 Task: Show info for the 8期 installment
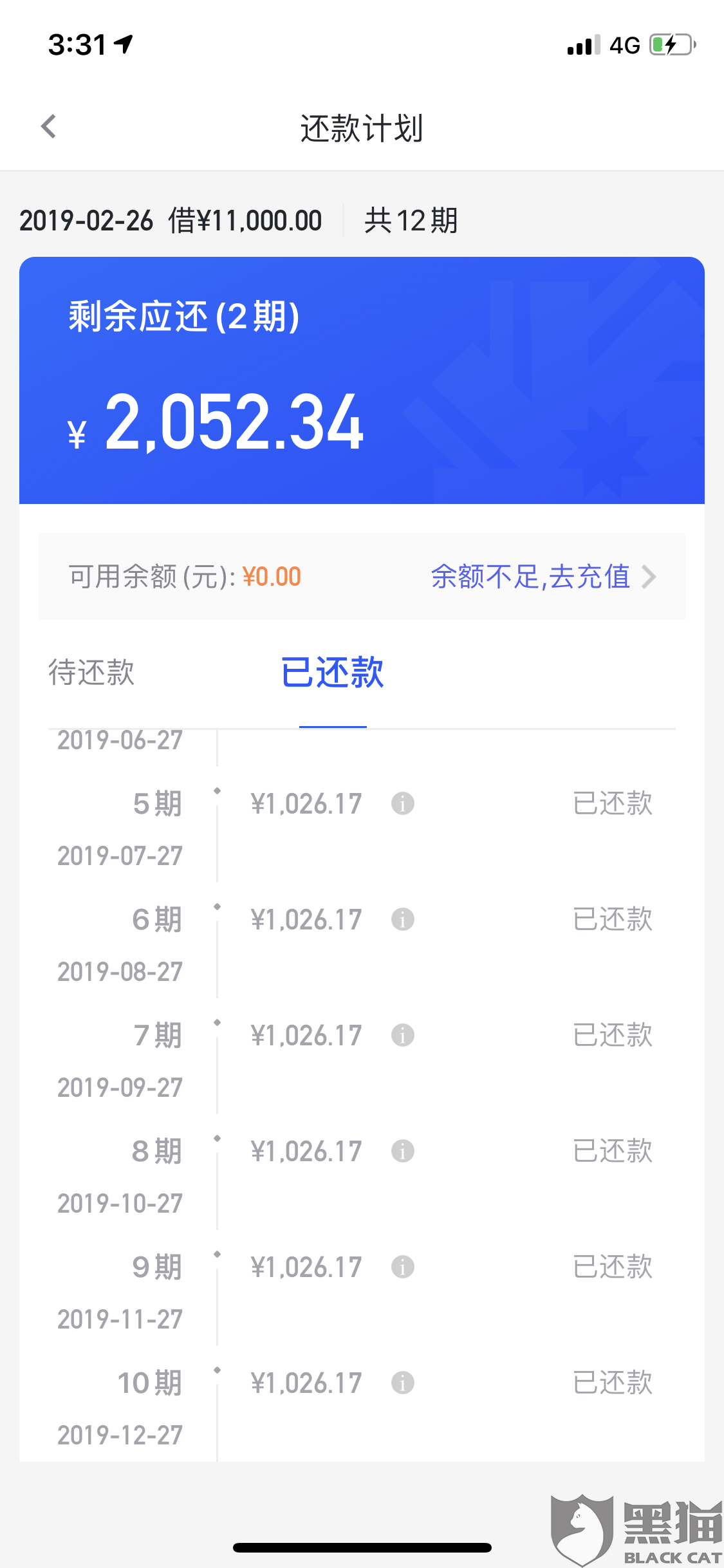point(403,1151)
